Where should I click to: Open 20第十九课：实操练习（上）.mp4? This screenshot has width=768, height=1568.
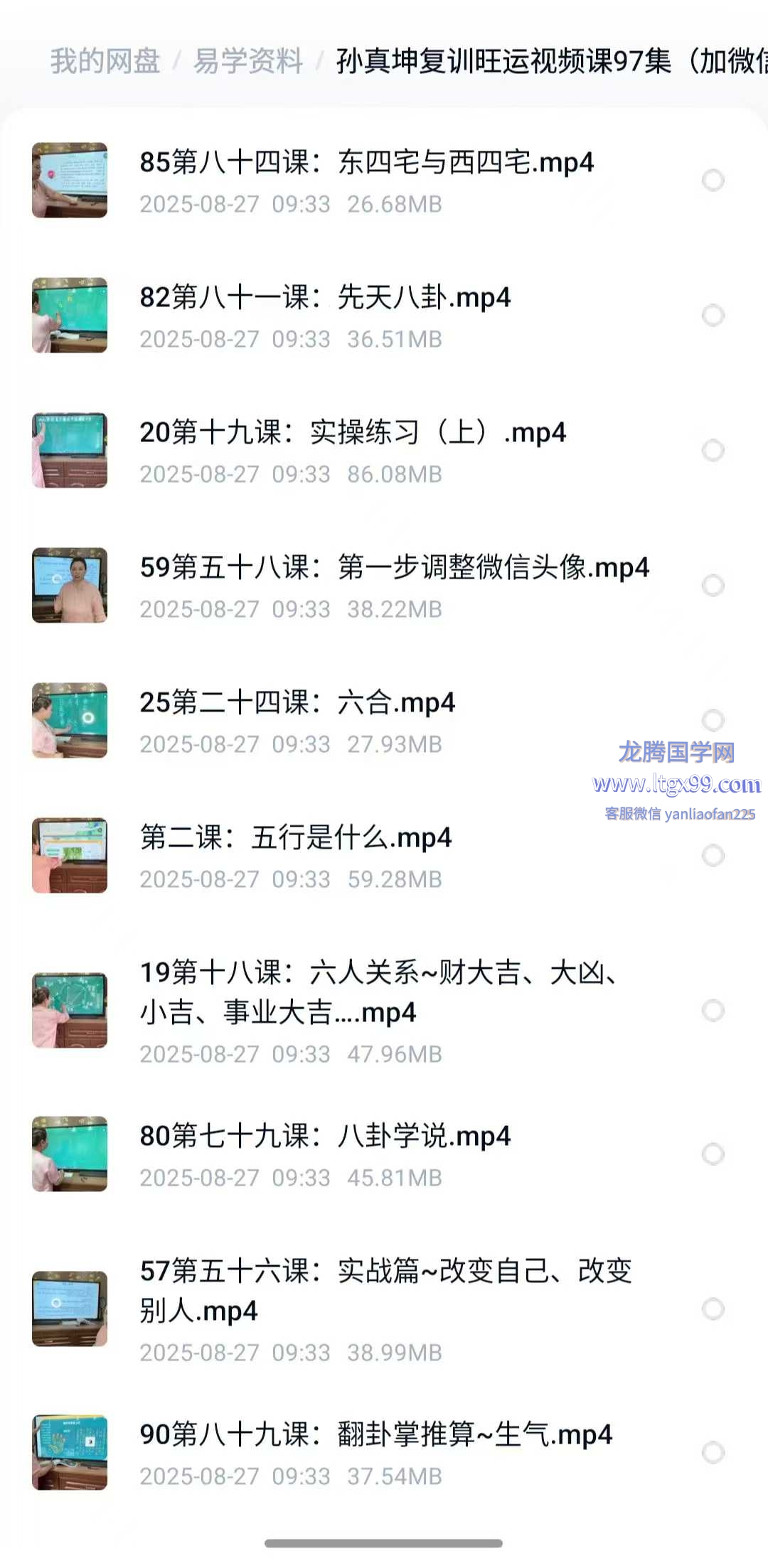pos(352,433)
